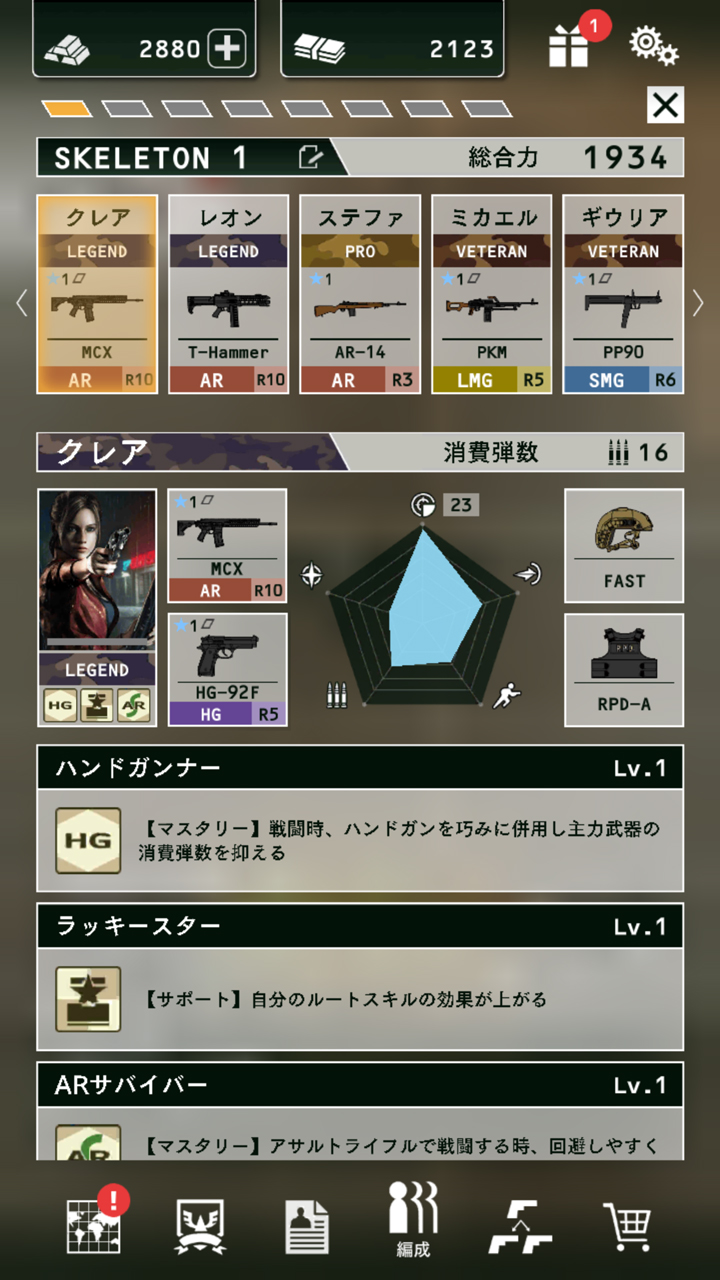720x1280 pixels.
Task: Select the ステファ AR-14 member card
Action: (x=360, y=294)
